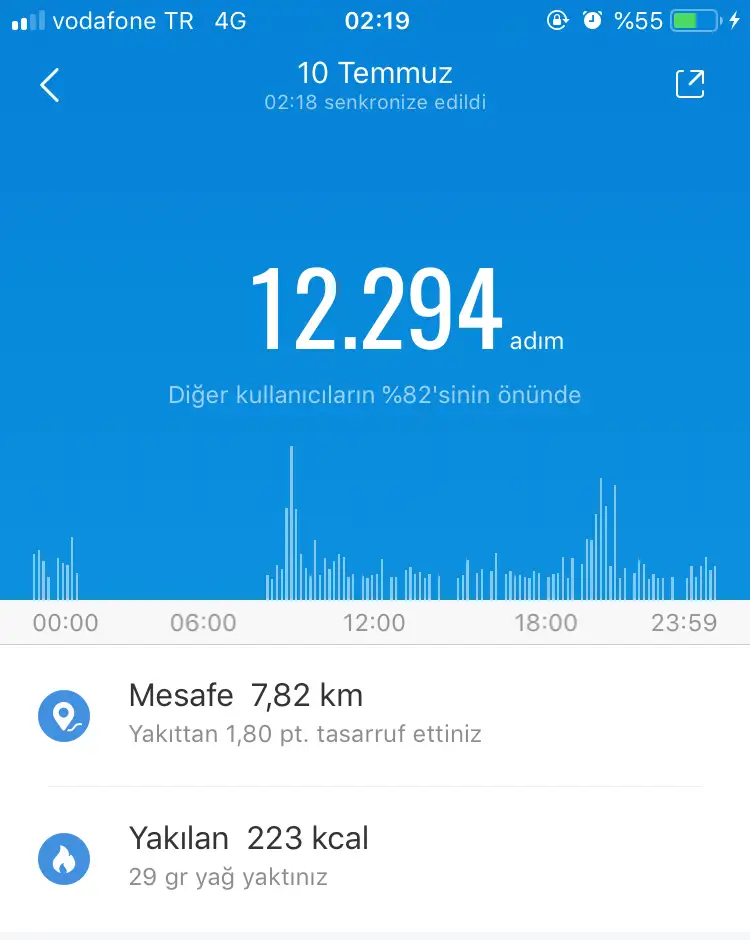Share the 10 Temmuz step summary

click(690, 85)
